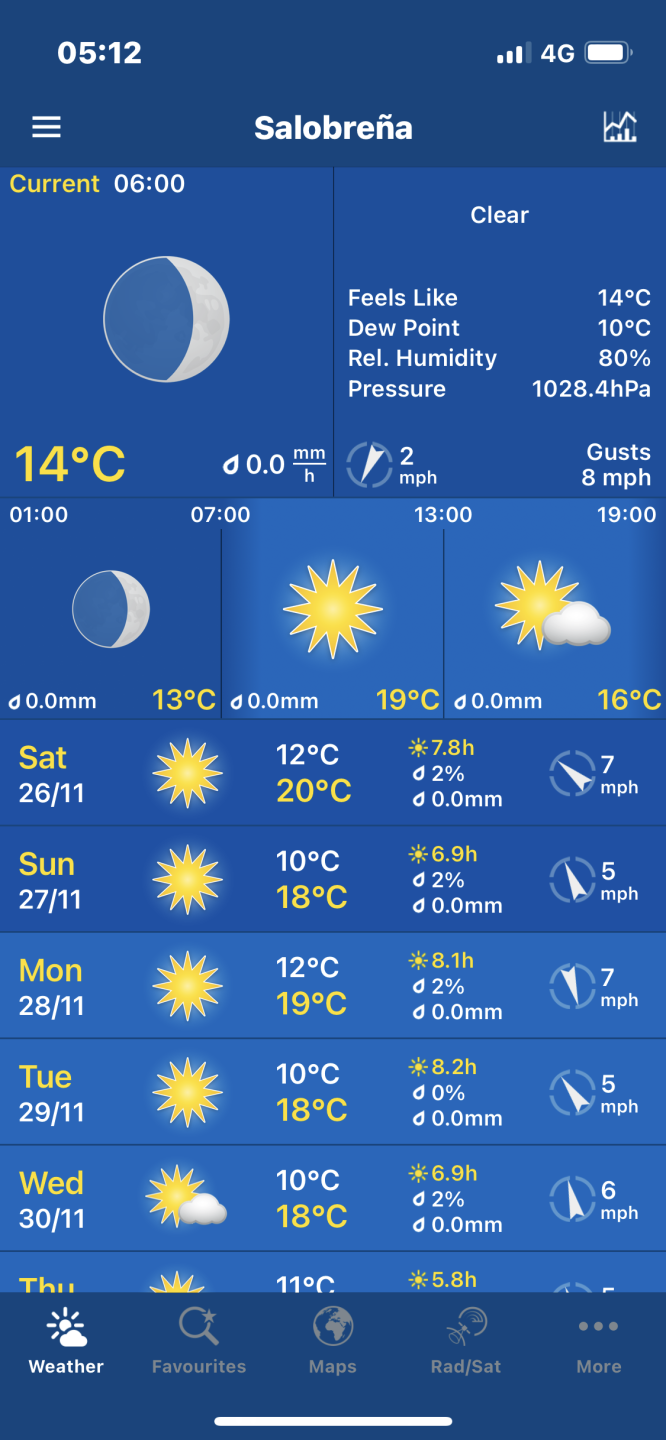Open Sunday 27/11 forecast details
The height and width of the screenshot is (1440, 666).
[333, 880]
